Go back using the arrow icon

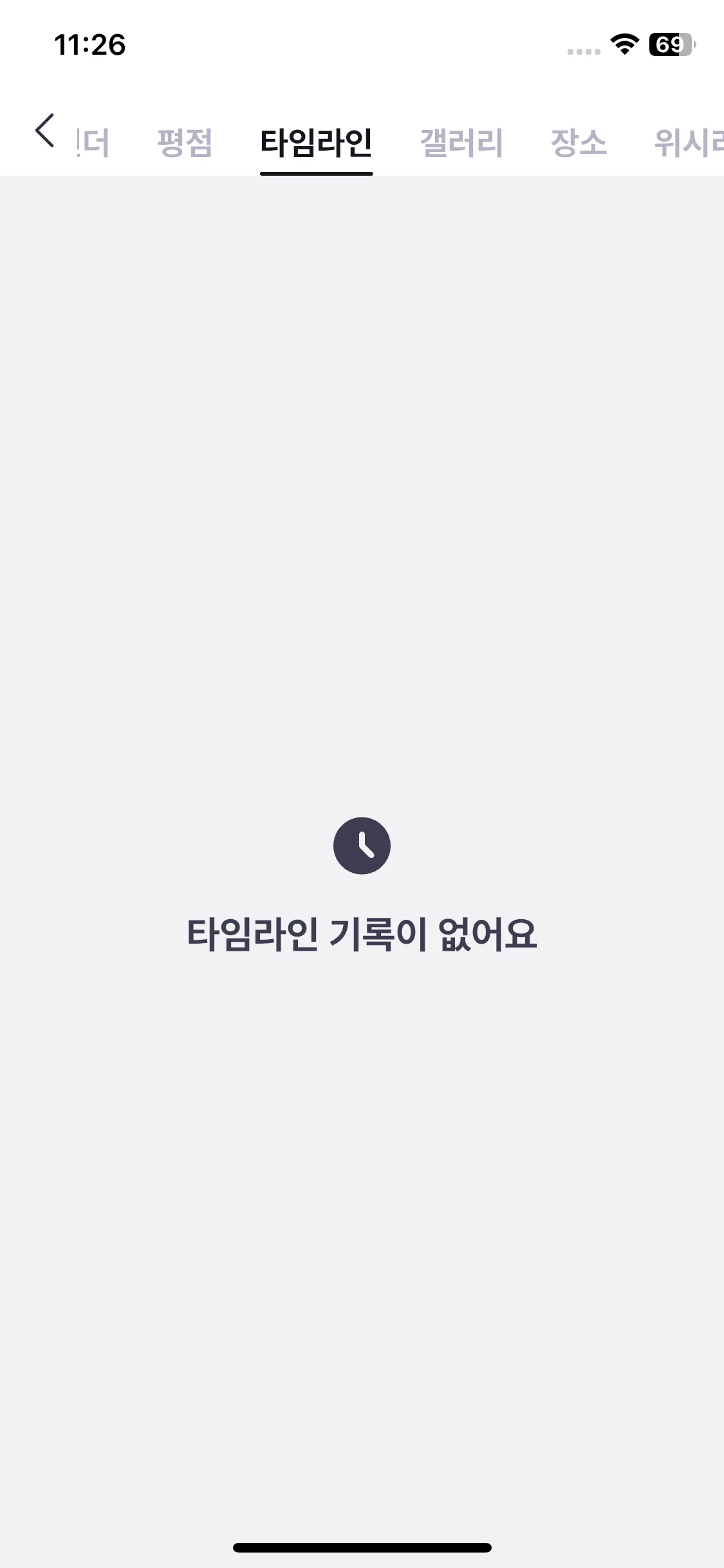(x=45, y=131)
